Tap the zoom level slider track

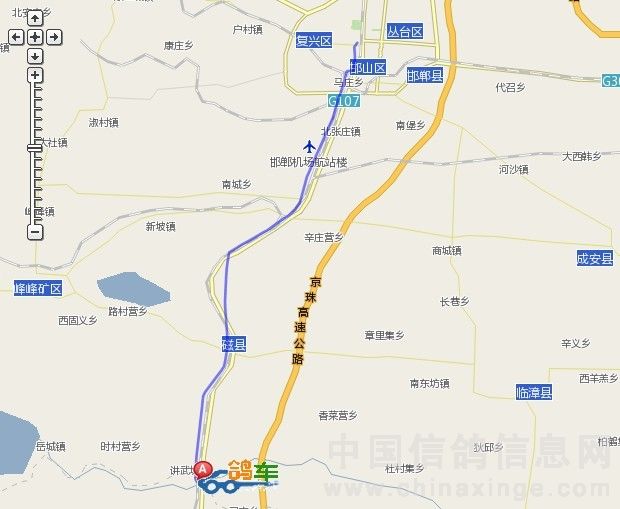tap(35, 180)
